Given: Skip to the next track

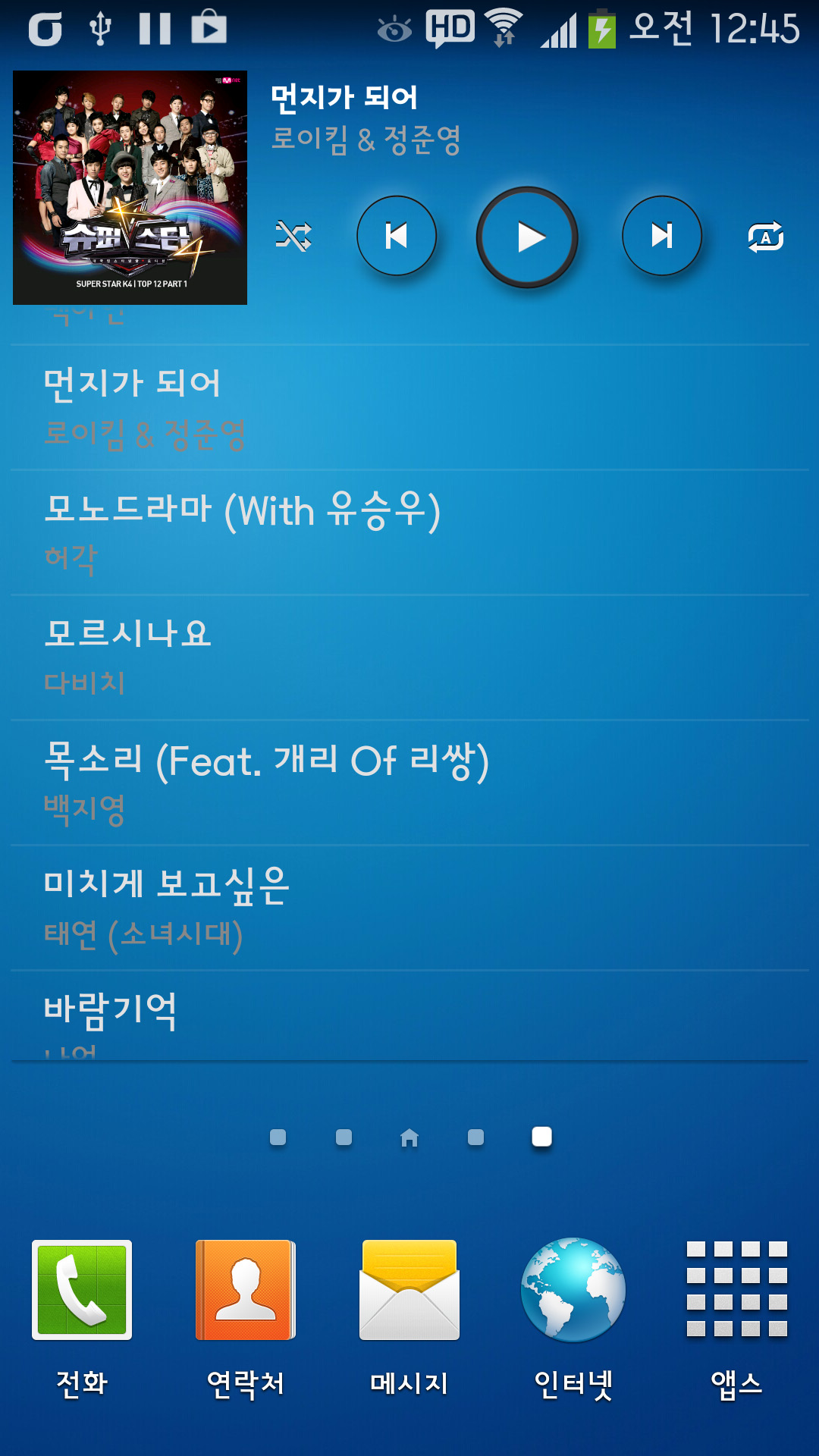Looking at the screenshot, I should (661, 236).
